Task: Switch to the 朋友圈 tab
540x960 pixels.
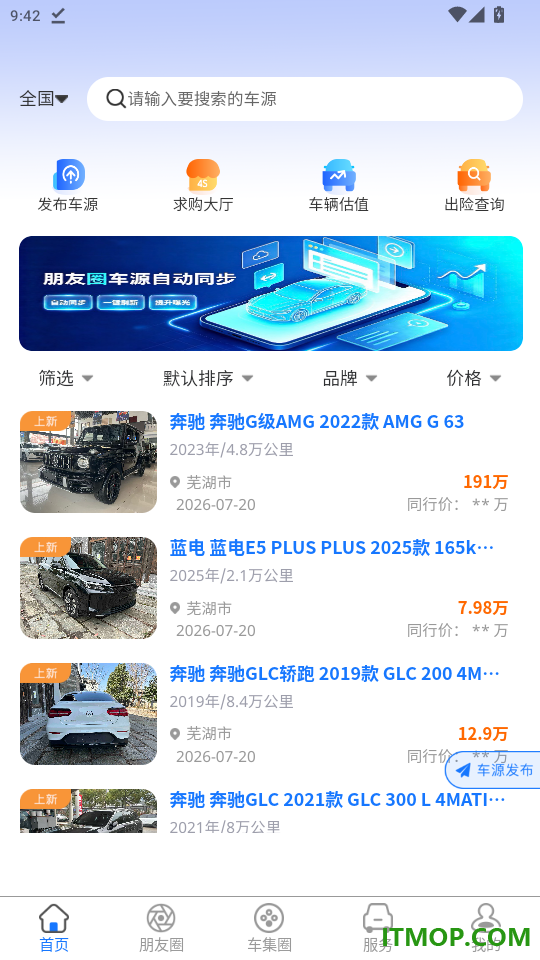Action: click(162, 928)
